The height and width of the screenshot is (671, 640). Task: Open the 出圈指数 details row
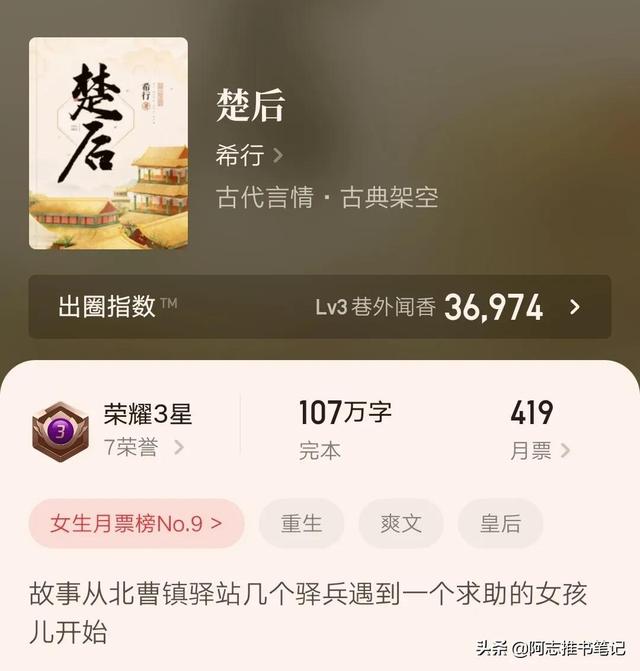point(319,307)
